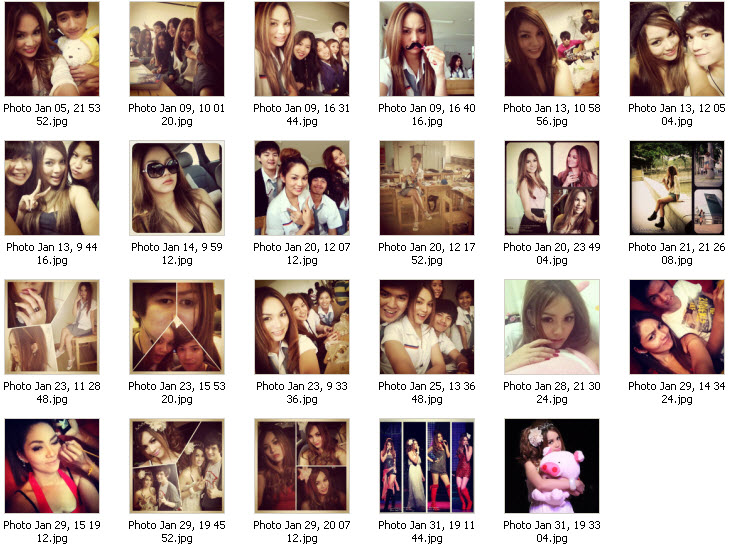738x556 pixels.
Task: Select Photo Jan 29, 19 45 52.jpg
Action: tap(177, 466)
